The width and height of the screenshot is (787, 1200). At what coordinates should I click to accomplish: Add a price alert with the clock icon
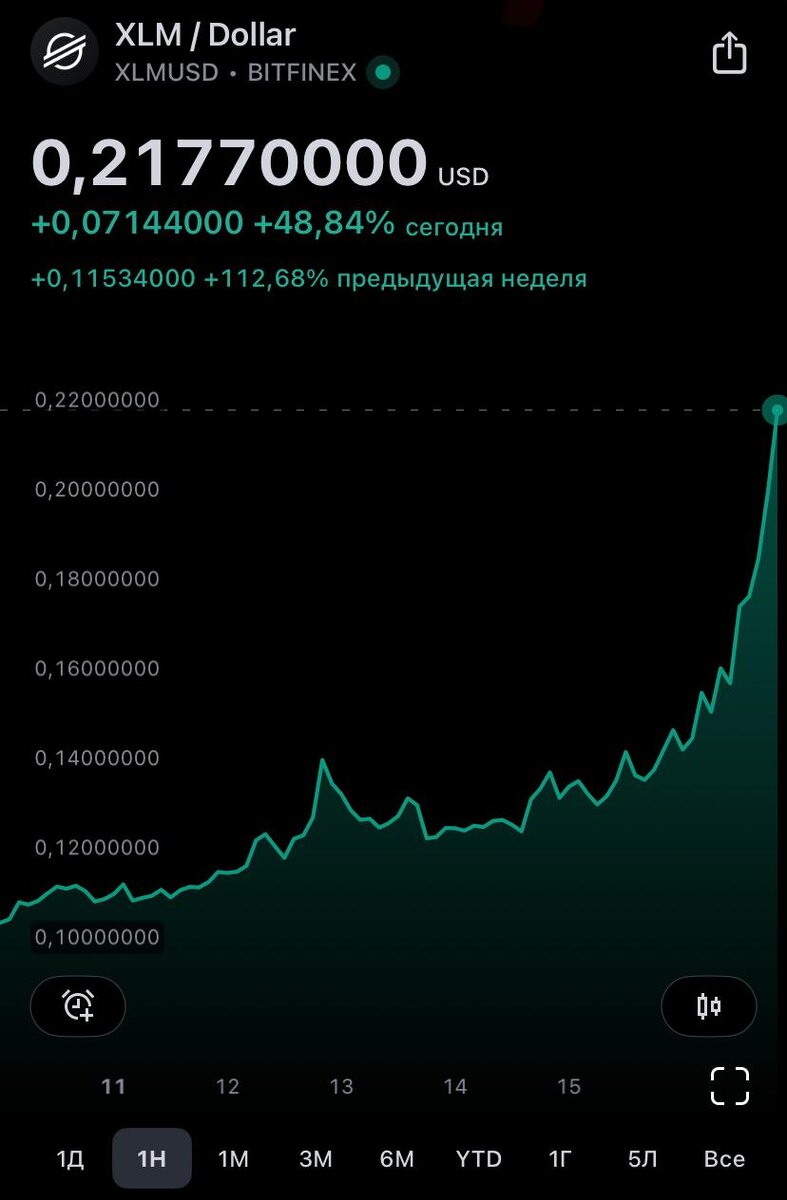click(78, 1005)
